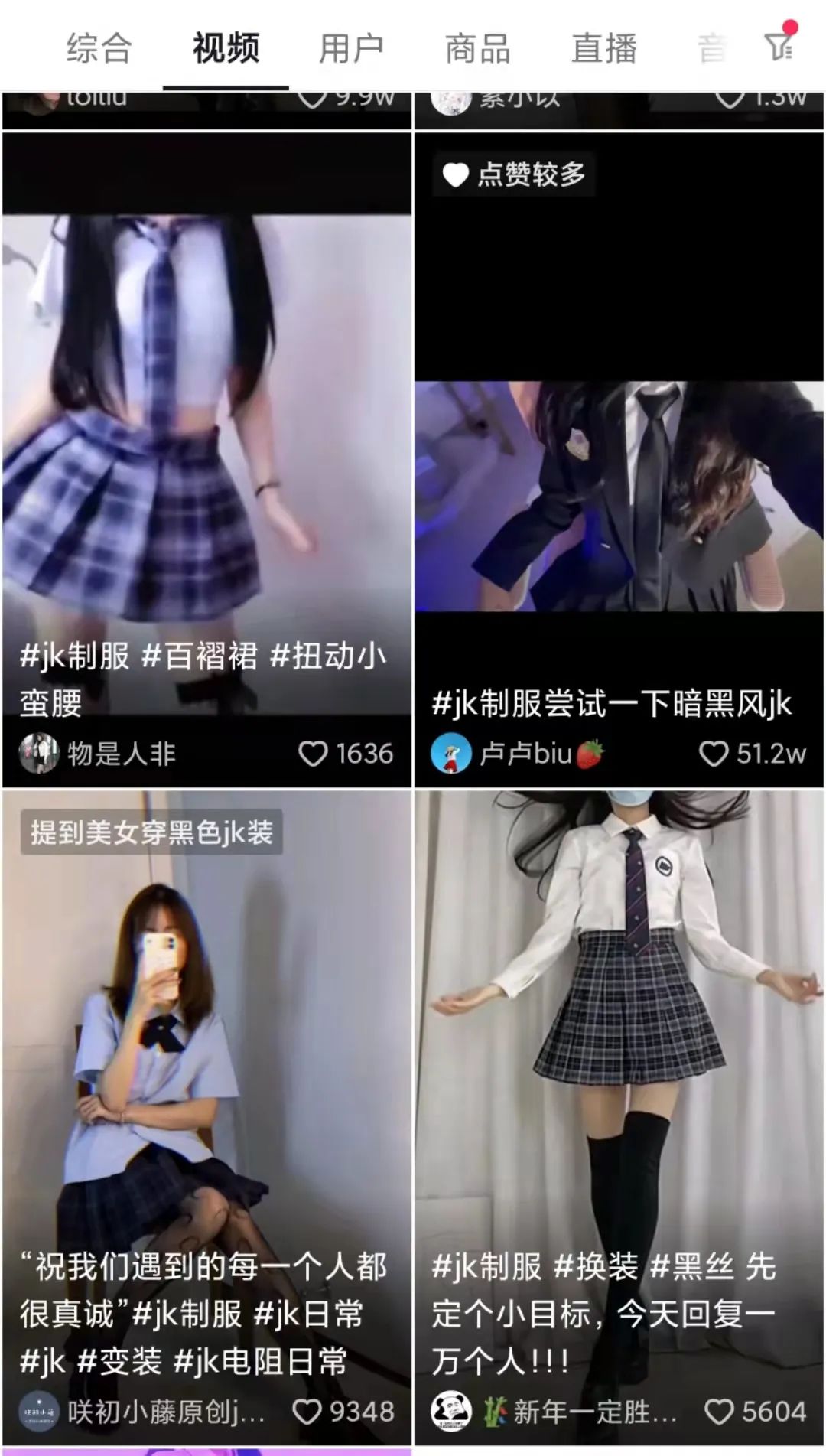The width and height of the screenshot is (826, 1456).
Task: Tap the heart icon showing 51.2w likes
Action: pyautogui.click(x=715, y=754)
